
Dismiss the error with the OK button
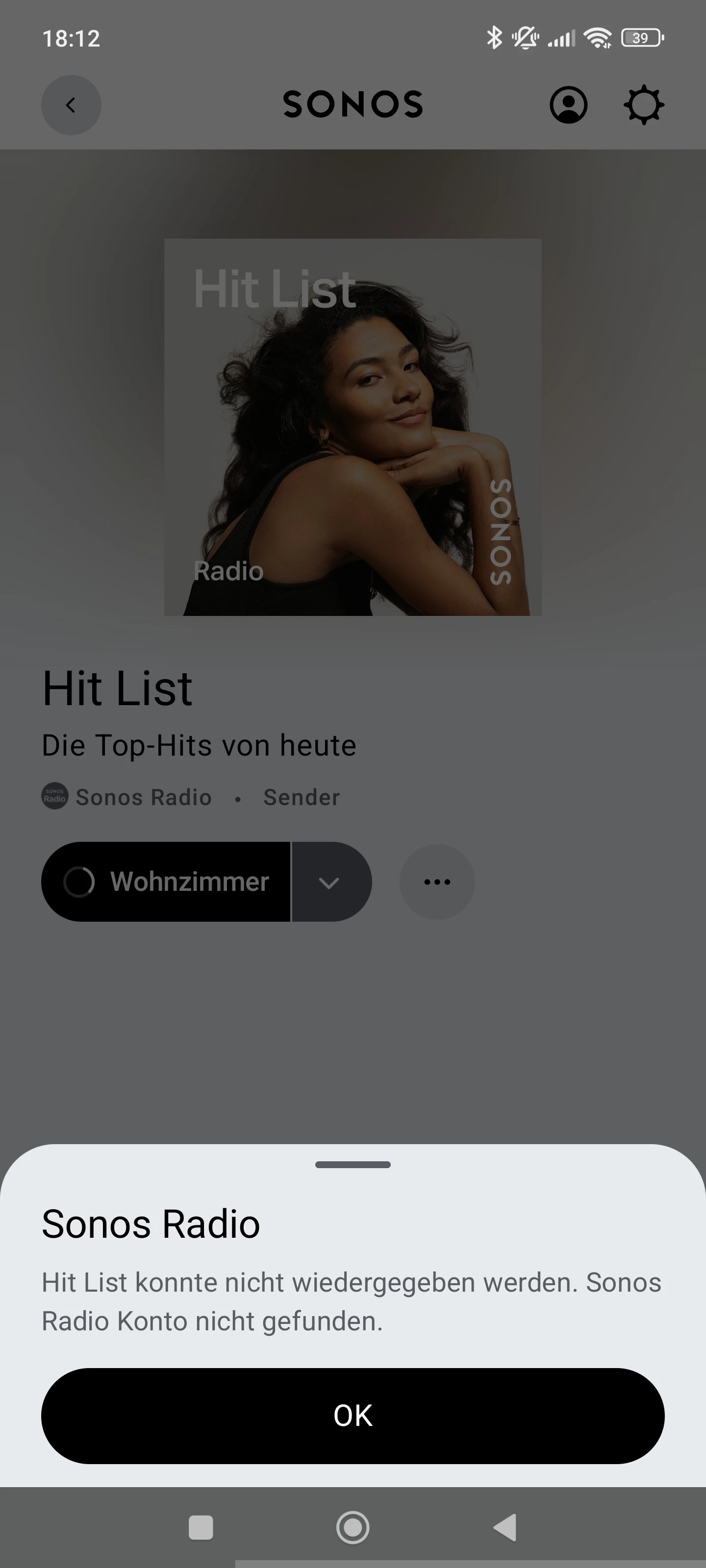353,1415
